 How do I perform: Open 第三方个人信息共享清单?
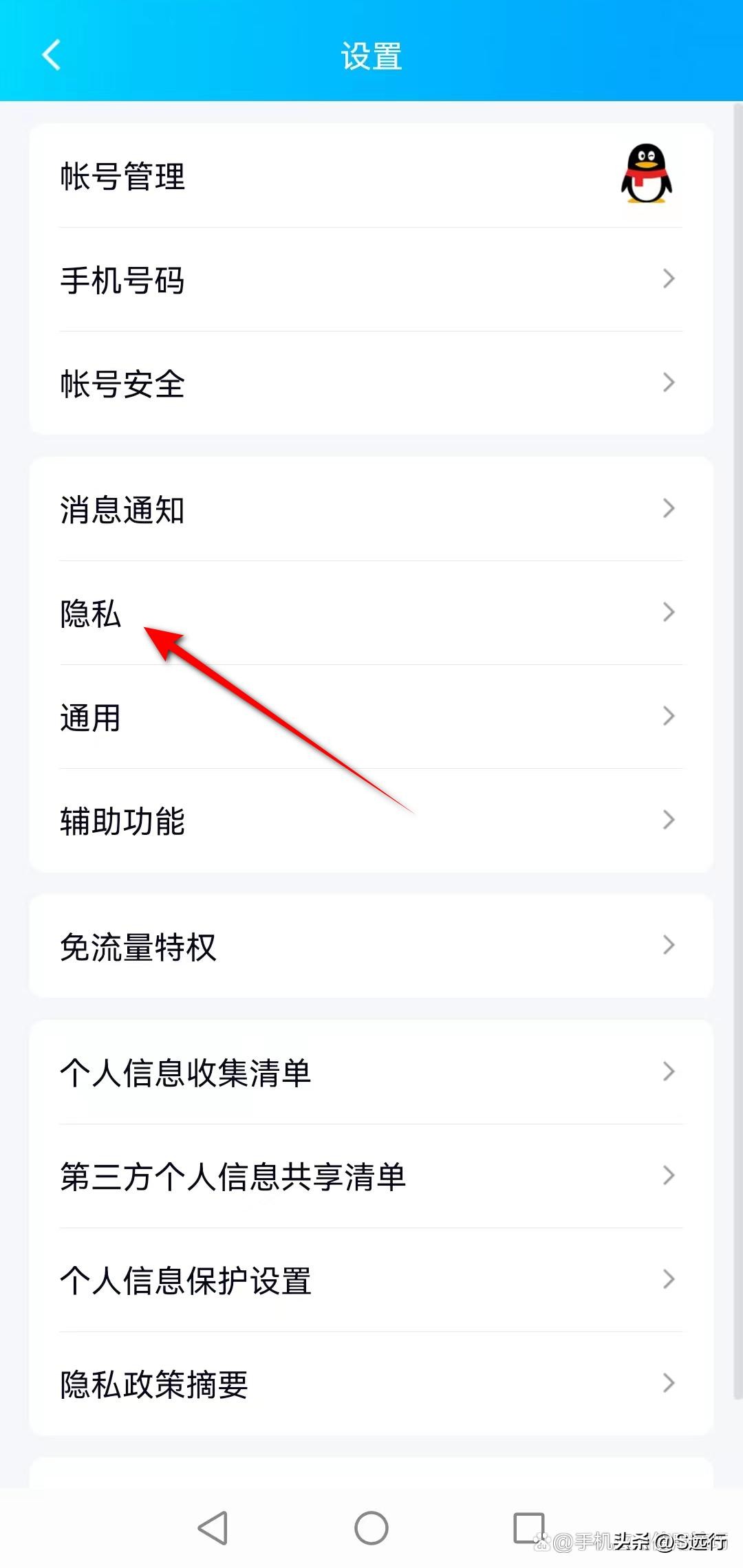(x=231, y=1176)
